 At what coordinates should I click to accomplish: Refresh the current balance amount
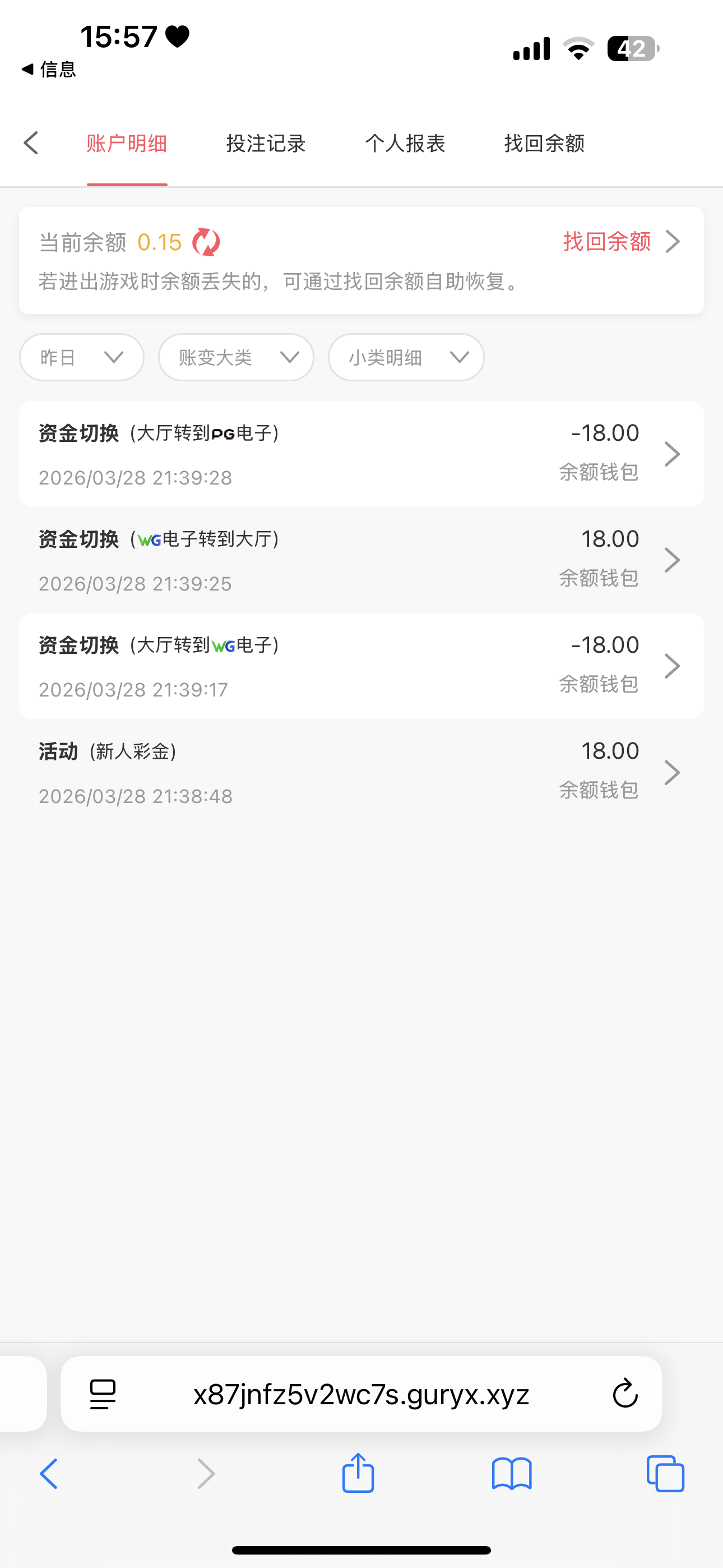[206, 242]
